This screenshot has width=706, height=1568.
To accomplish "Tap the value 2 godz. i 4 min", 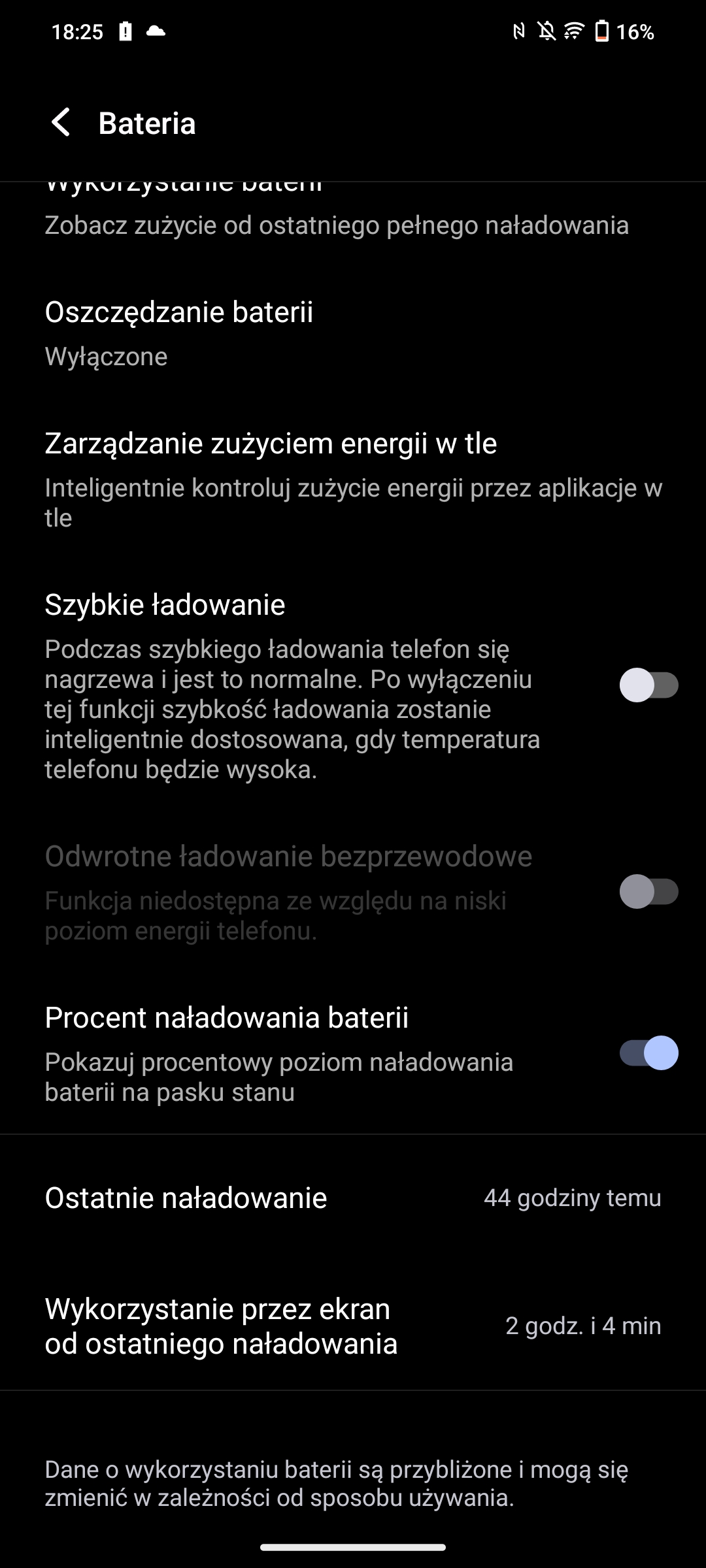I will [x=584, y=1328].
